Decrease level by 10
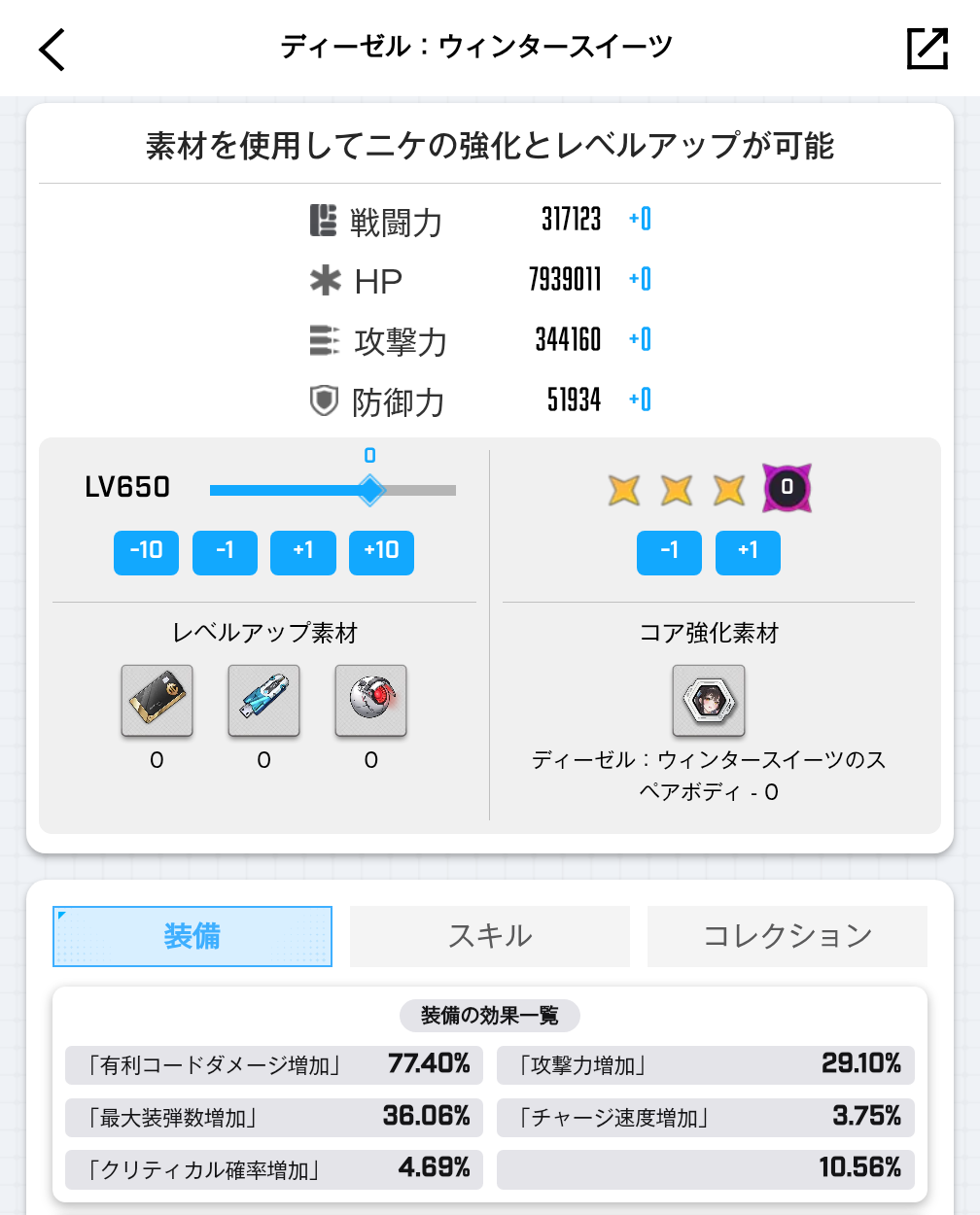This screenshot has width=980, height=1215. click(146, 552)
